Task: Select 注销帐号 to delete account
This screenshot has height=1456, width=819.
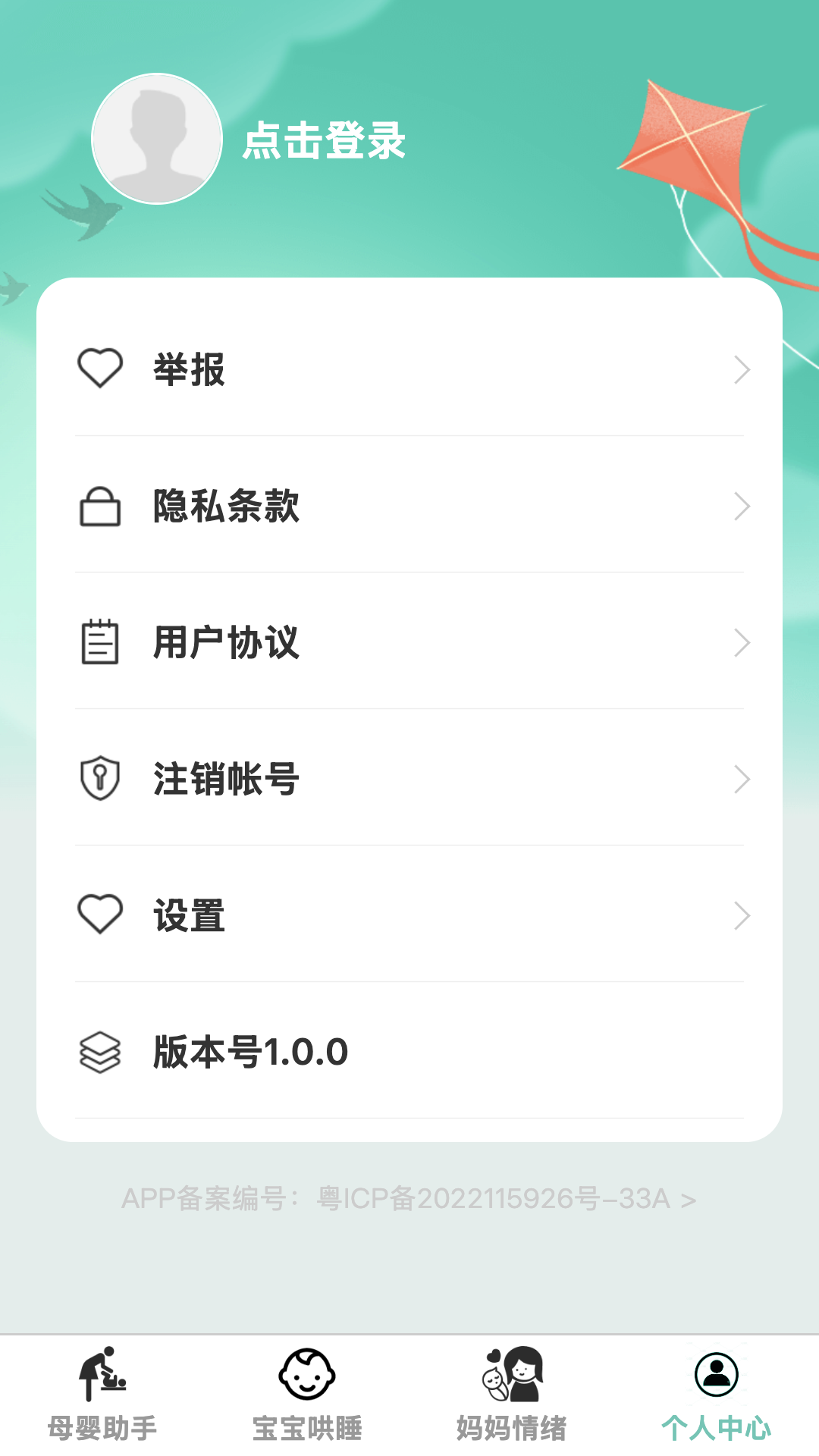Action: (409, 779)
